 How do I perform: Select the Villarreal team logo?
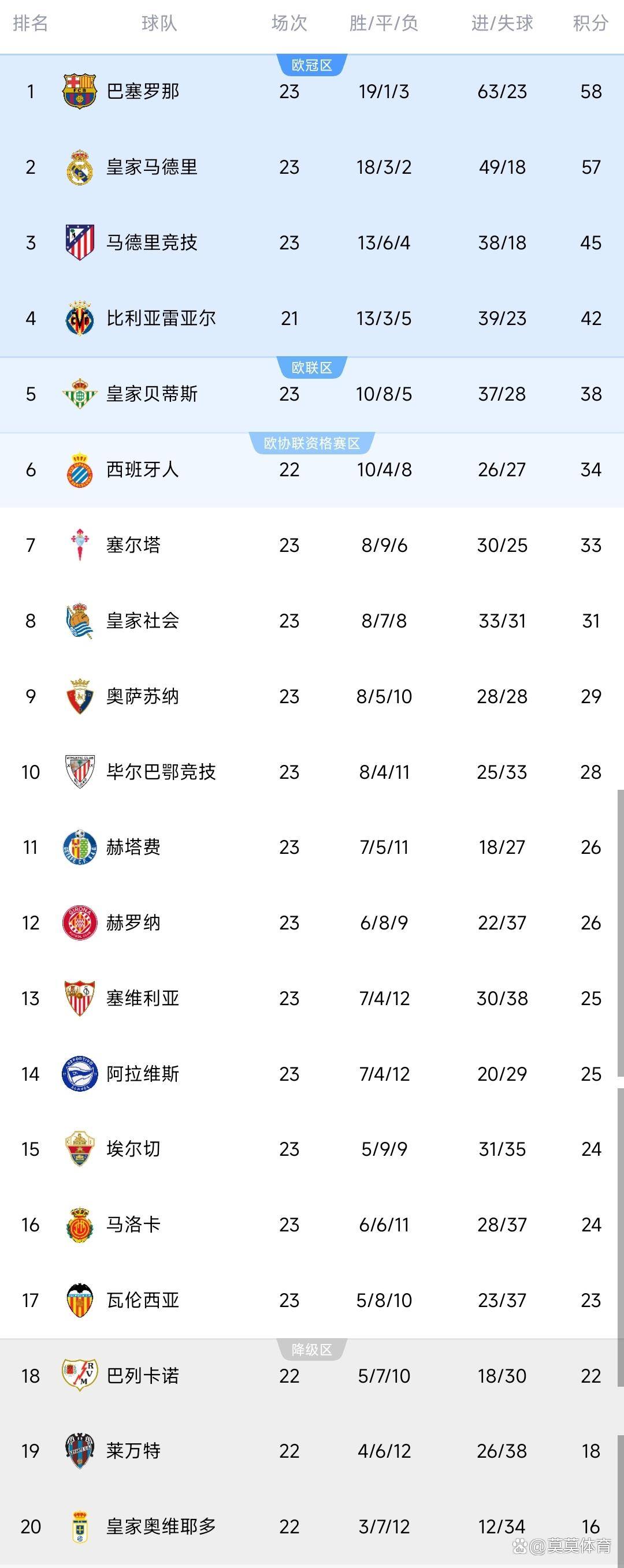80,318
